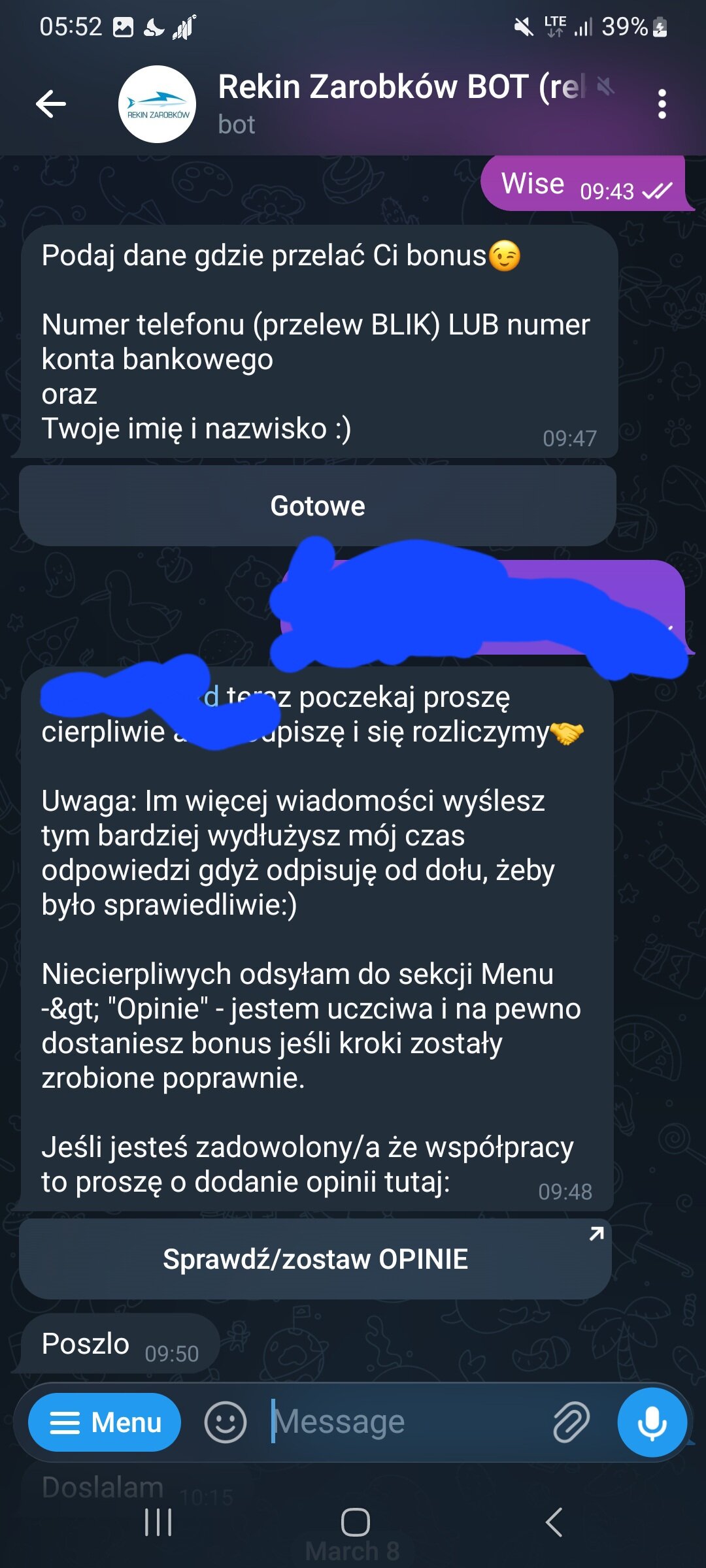Open the emoji picker
This screenshot has height=1568, width=706.
(226, 1422)
